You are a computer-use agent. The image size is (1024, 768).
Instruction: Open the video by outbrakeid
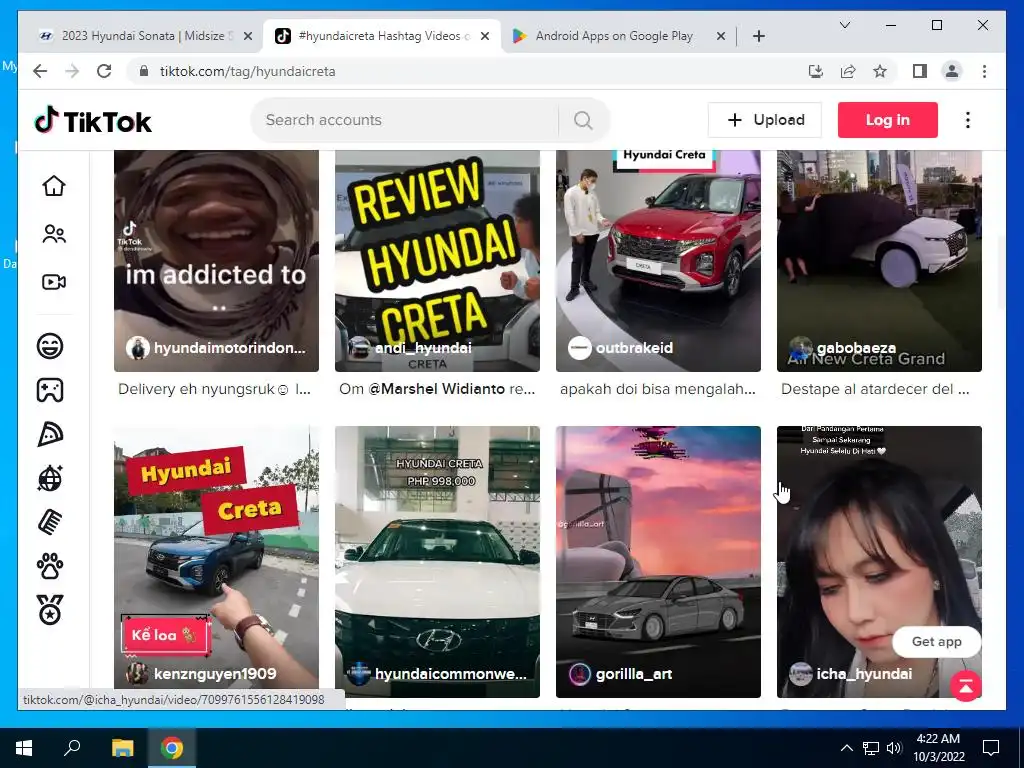658,260
